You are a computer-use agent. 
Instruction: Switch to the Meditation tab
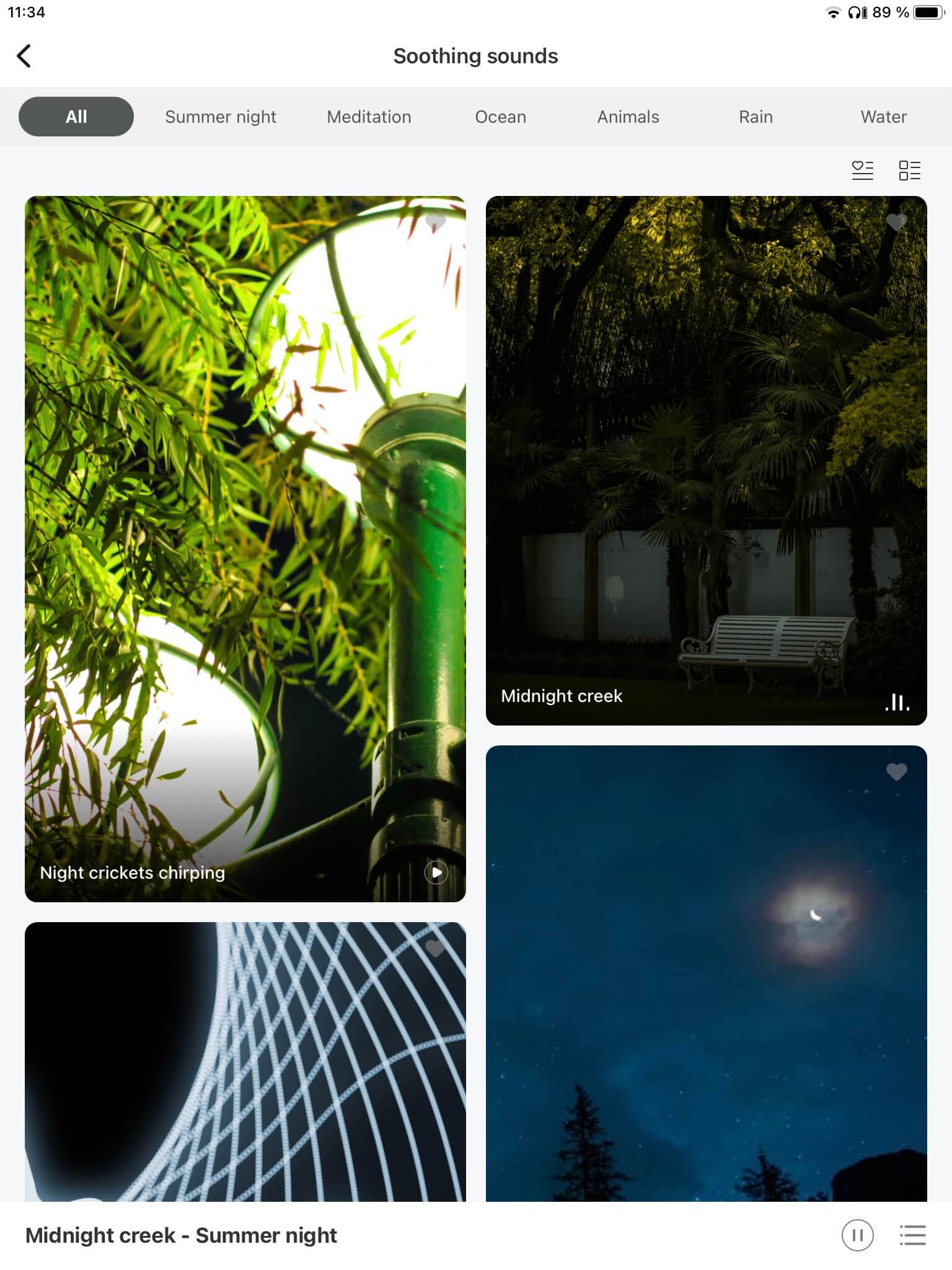click(369, 117)
